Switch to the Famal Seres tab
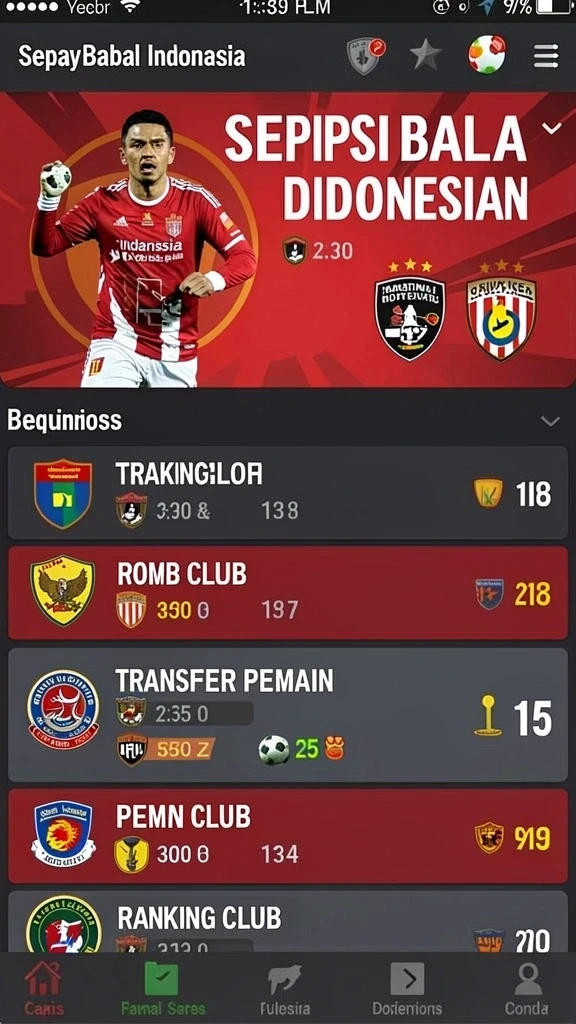The image size is (576, 1024). coord(163,988)
